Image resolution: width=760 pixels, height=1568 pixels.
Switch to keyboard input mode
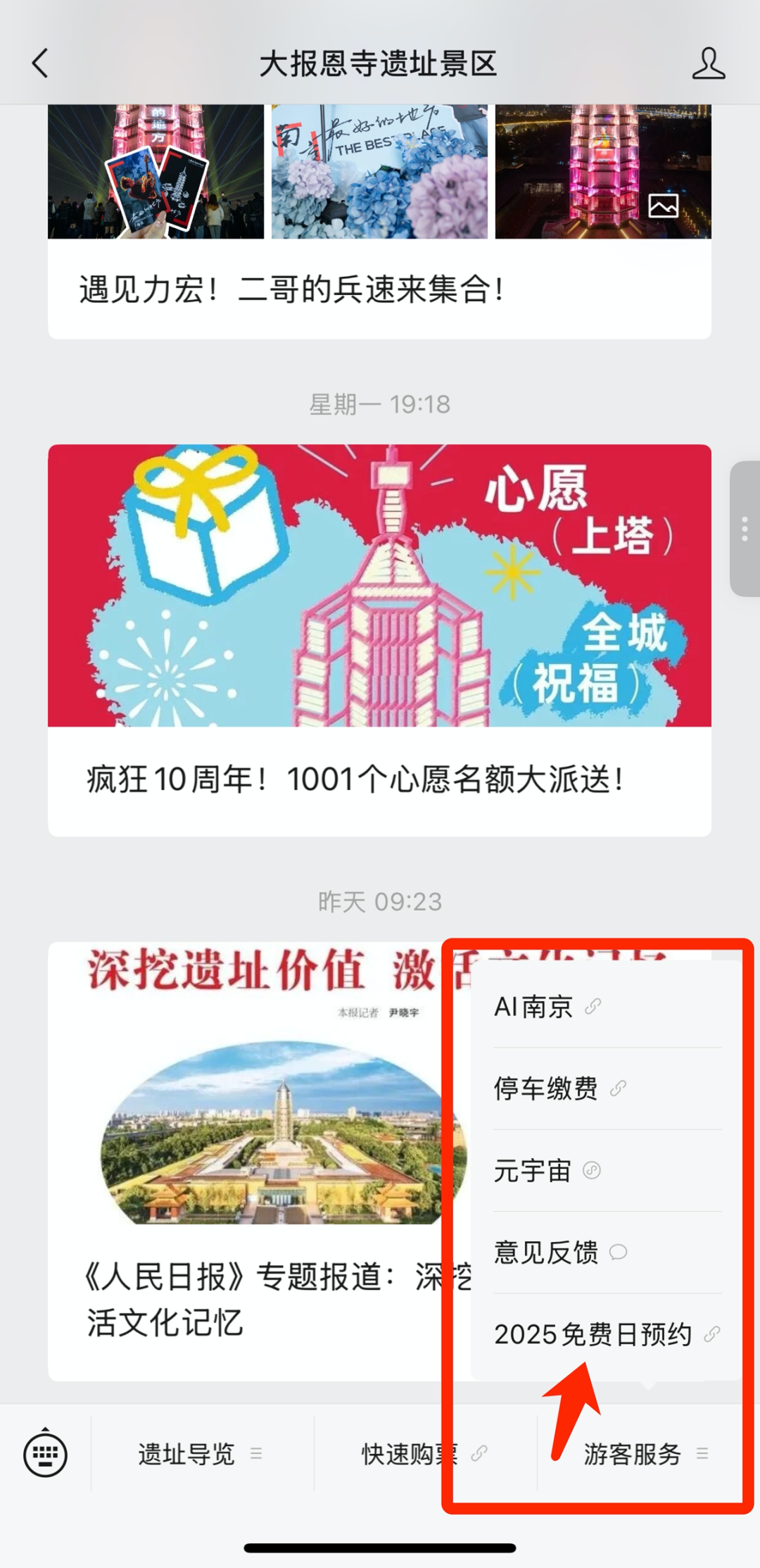[46, 1453]
